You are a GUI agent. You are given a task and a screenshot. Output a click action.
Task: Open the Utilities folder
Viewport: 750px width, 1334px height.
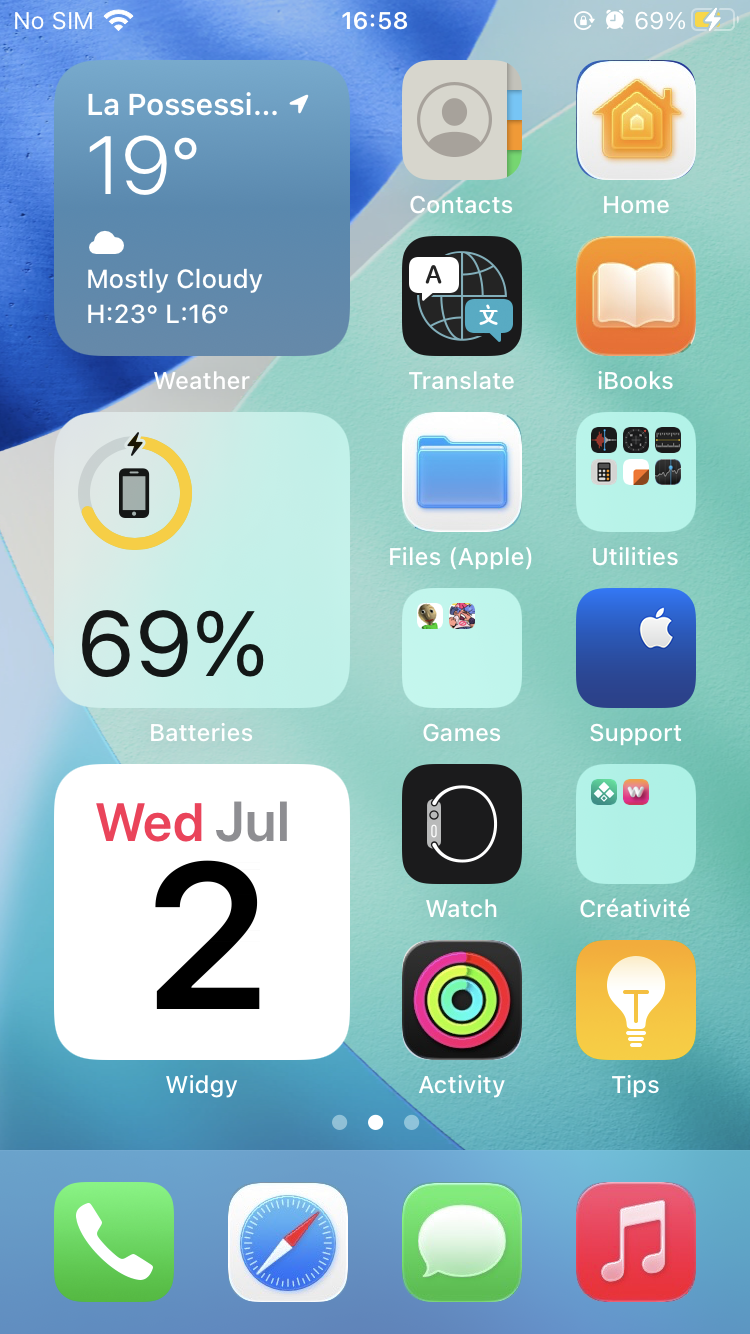point(635,472)
